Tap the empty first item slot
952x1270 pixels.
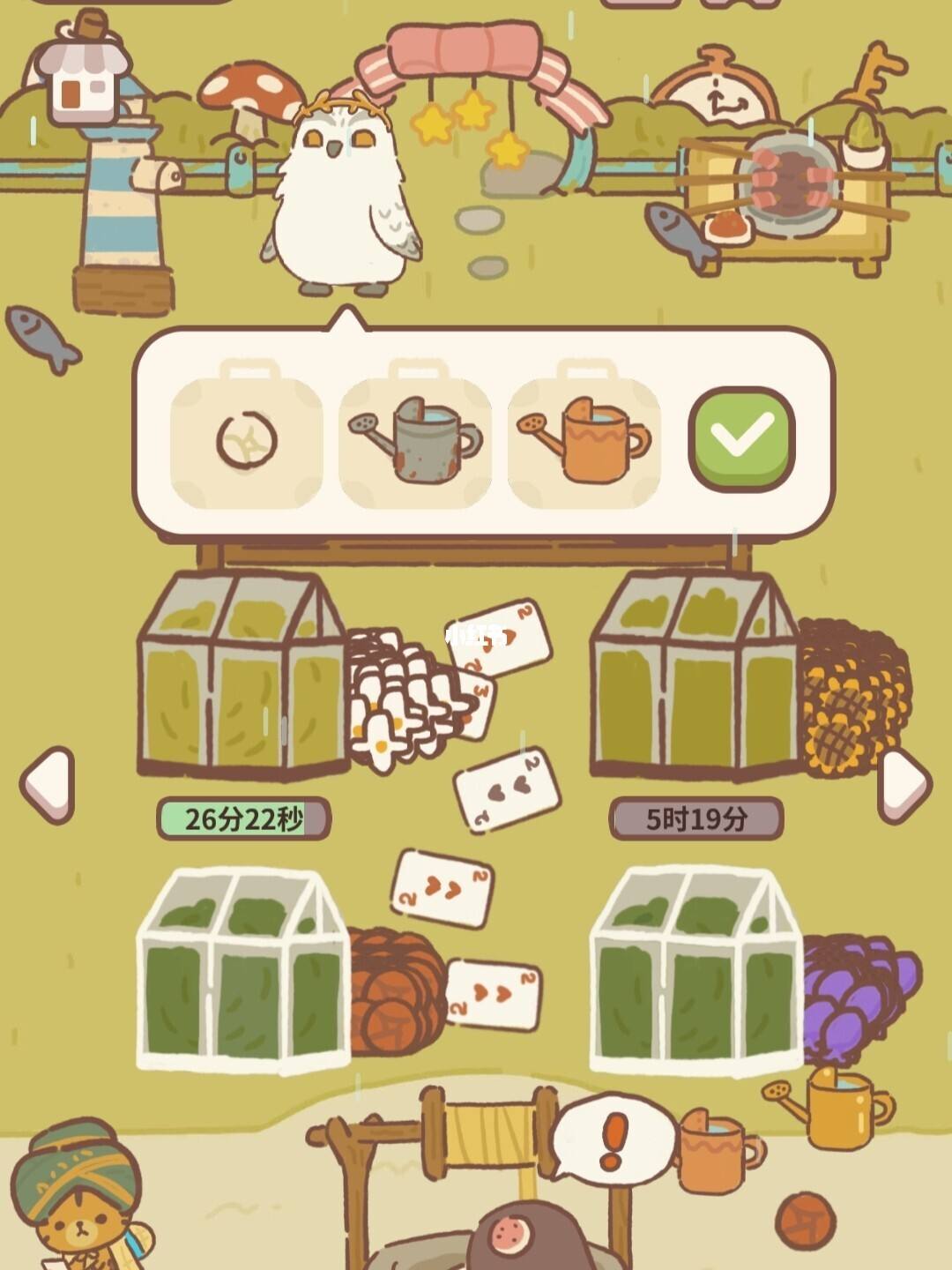point(247,440)
